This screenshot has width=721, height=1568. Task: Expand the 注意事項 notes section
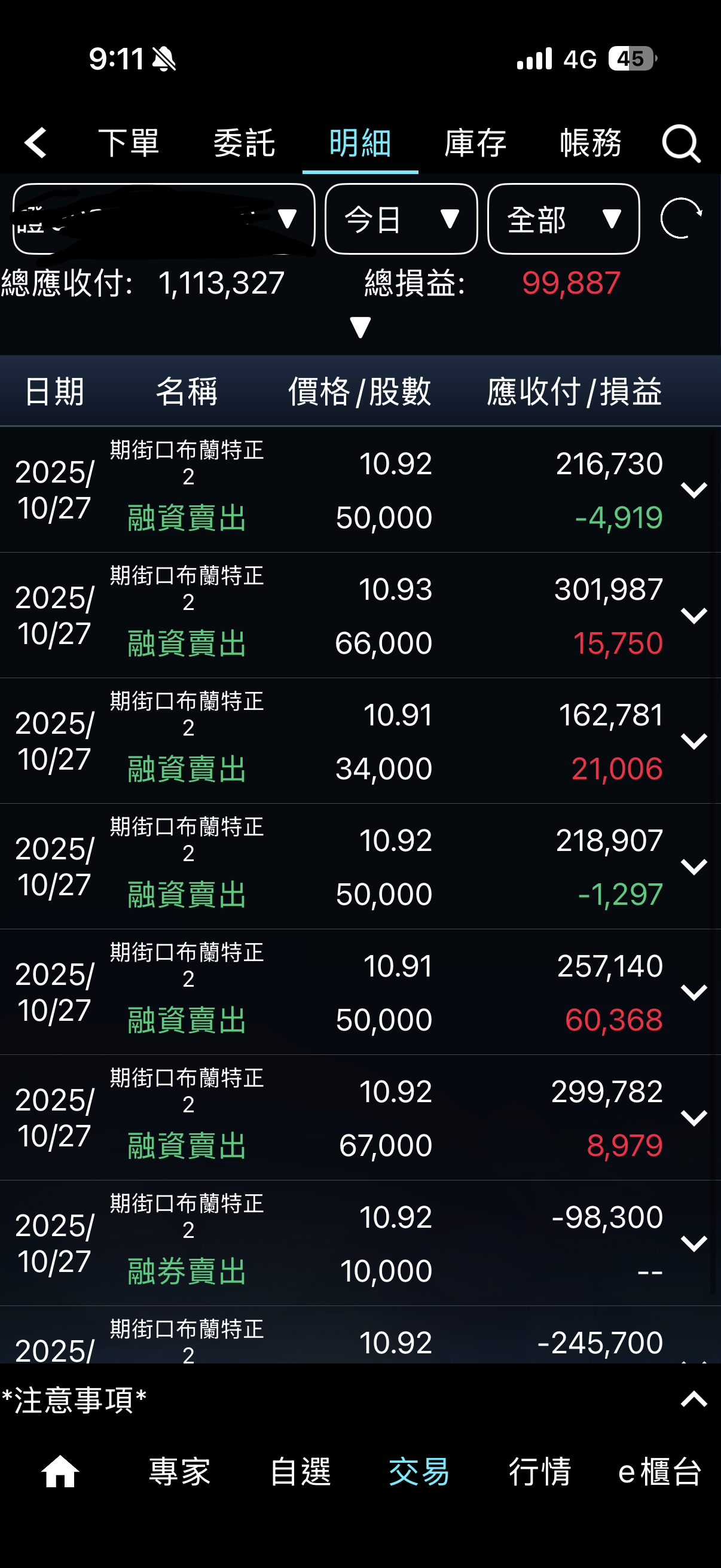coord(693,1399)
